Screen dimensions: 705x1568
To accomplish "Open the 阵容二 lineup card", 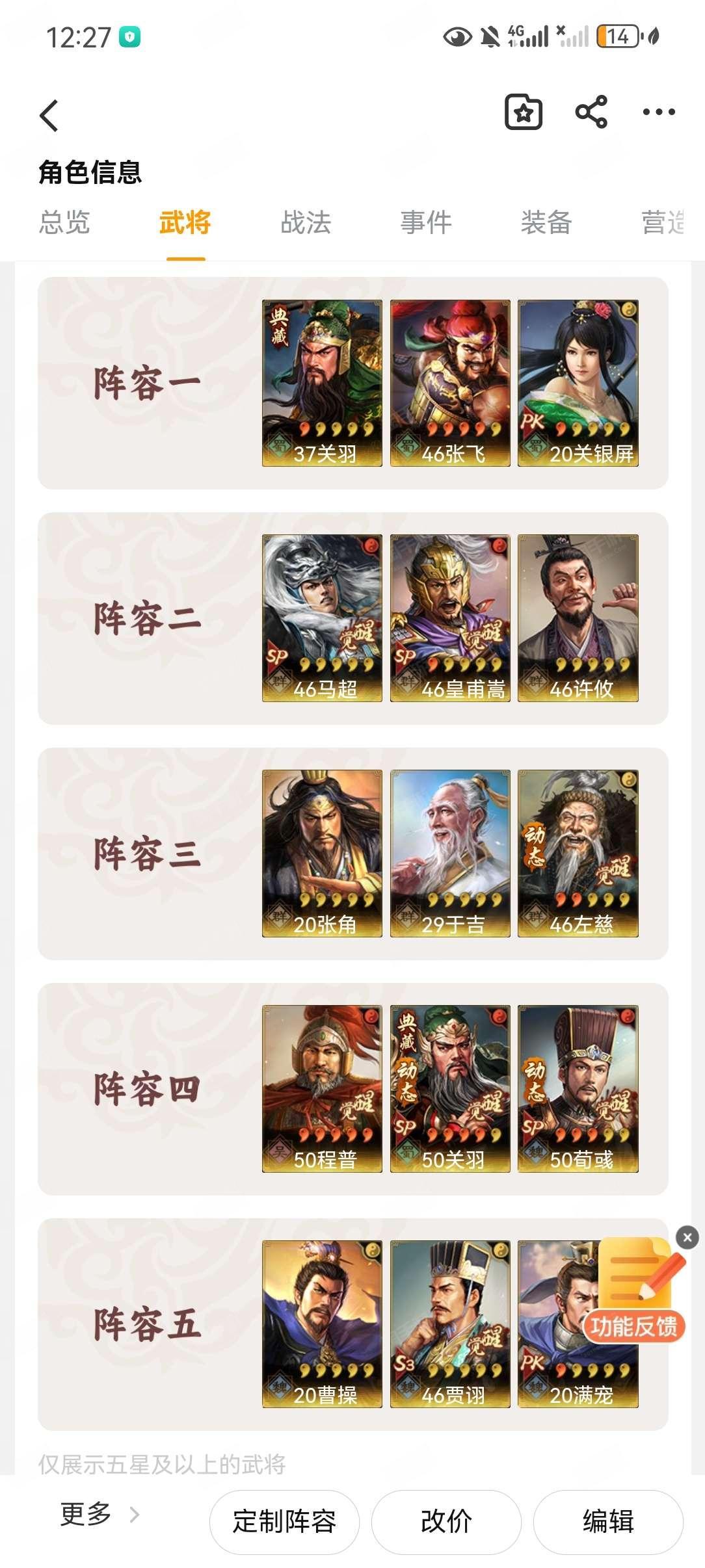I will (353, 618).
